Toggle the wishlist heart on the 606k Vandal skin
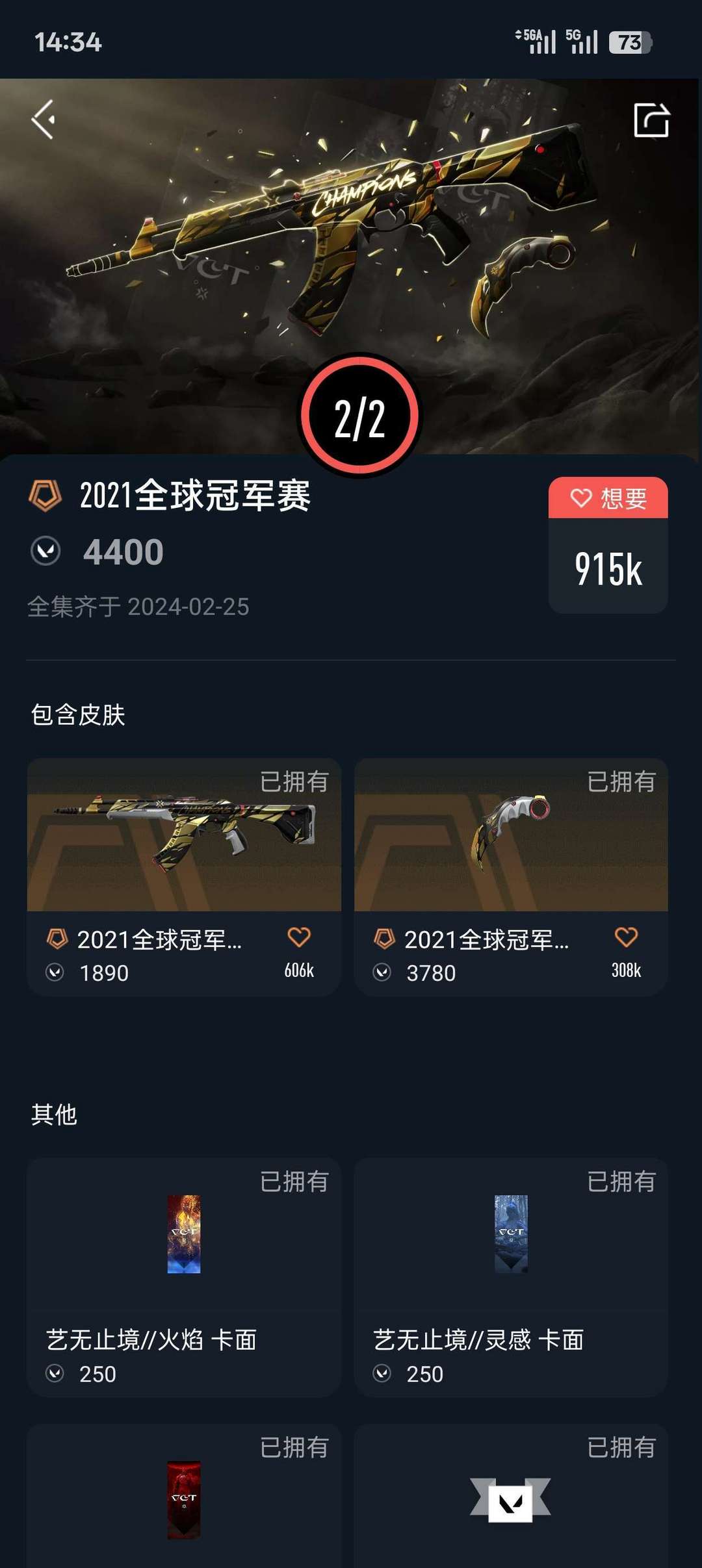 click(x=299, y=936)
